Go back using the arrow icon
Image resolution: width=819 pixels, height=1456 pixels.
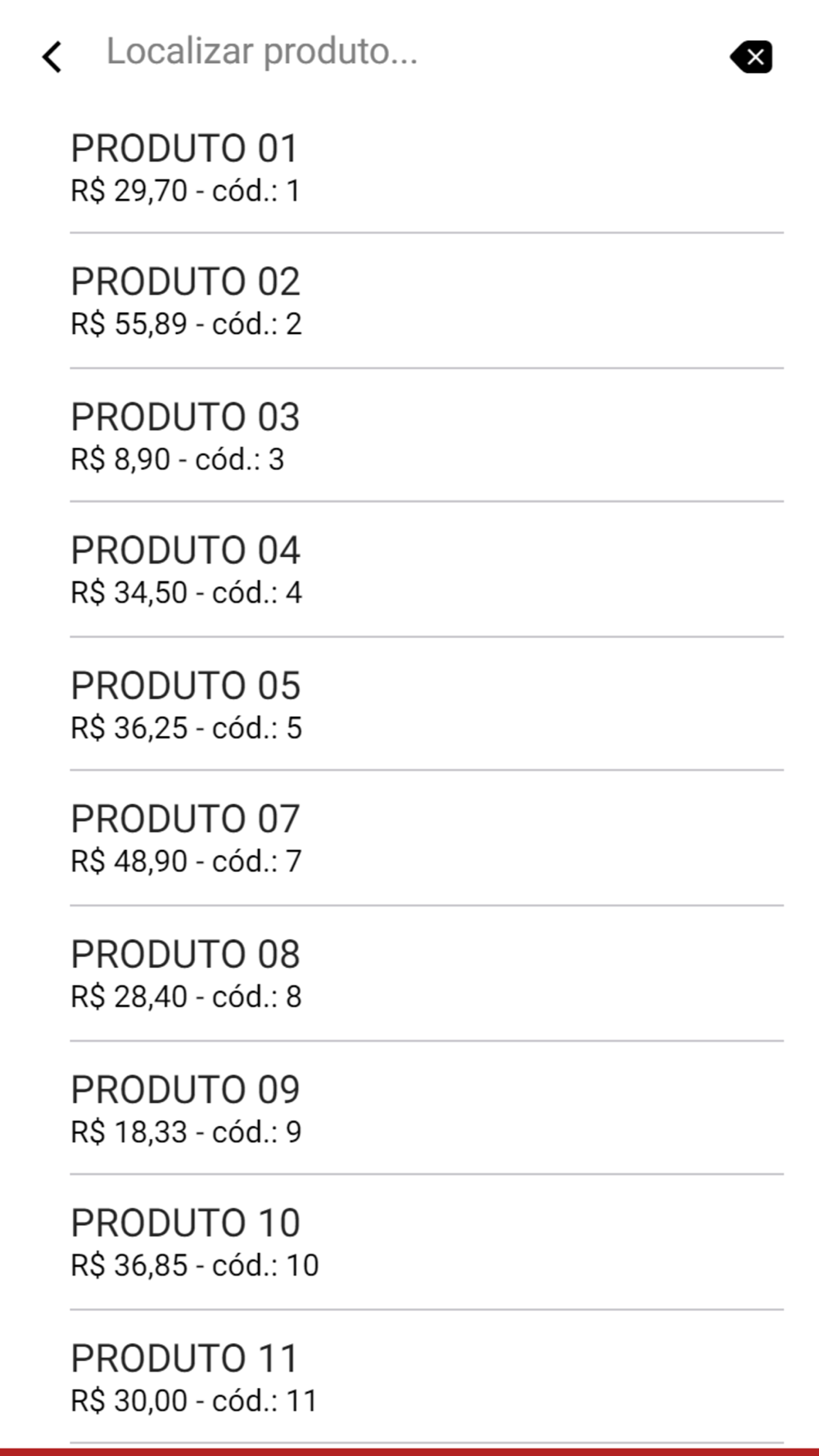point(52,57)
